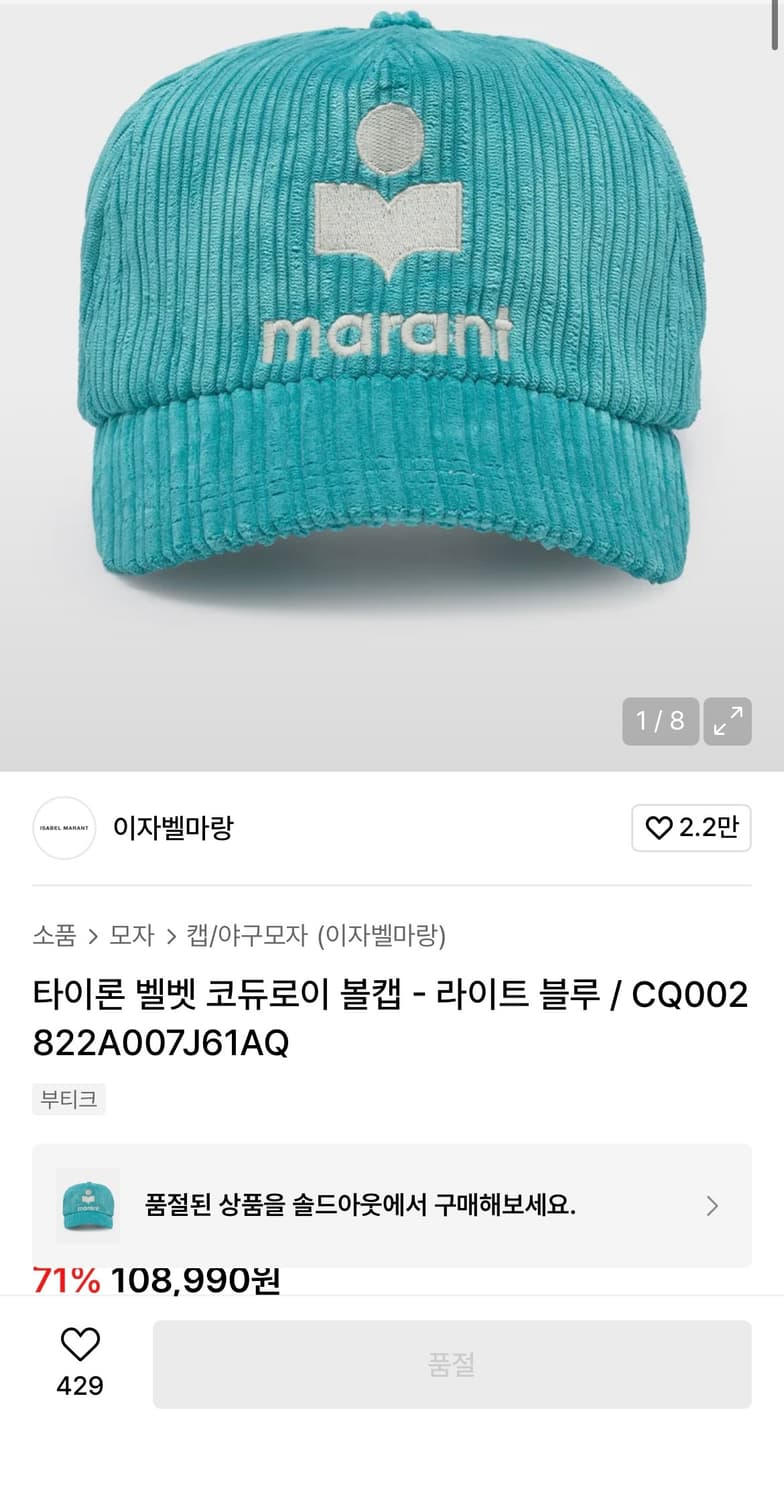Image resolution: width=784 pixels, height=1500 pixels.
Task: Tap the heart icon next to 2.2만
Action: [662, 828]
